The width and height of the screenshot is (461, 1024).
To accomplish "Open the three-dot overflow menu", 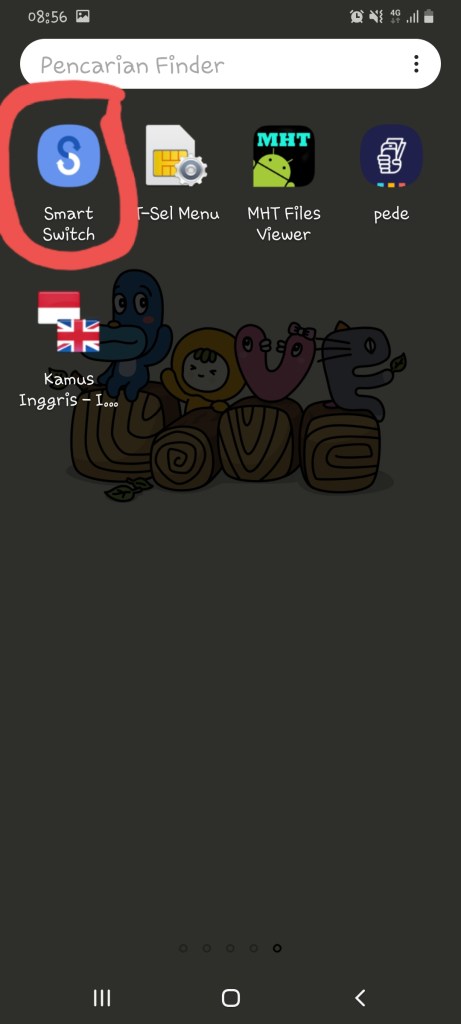I will tap(416, 64).
